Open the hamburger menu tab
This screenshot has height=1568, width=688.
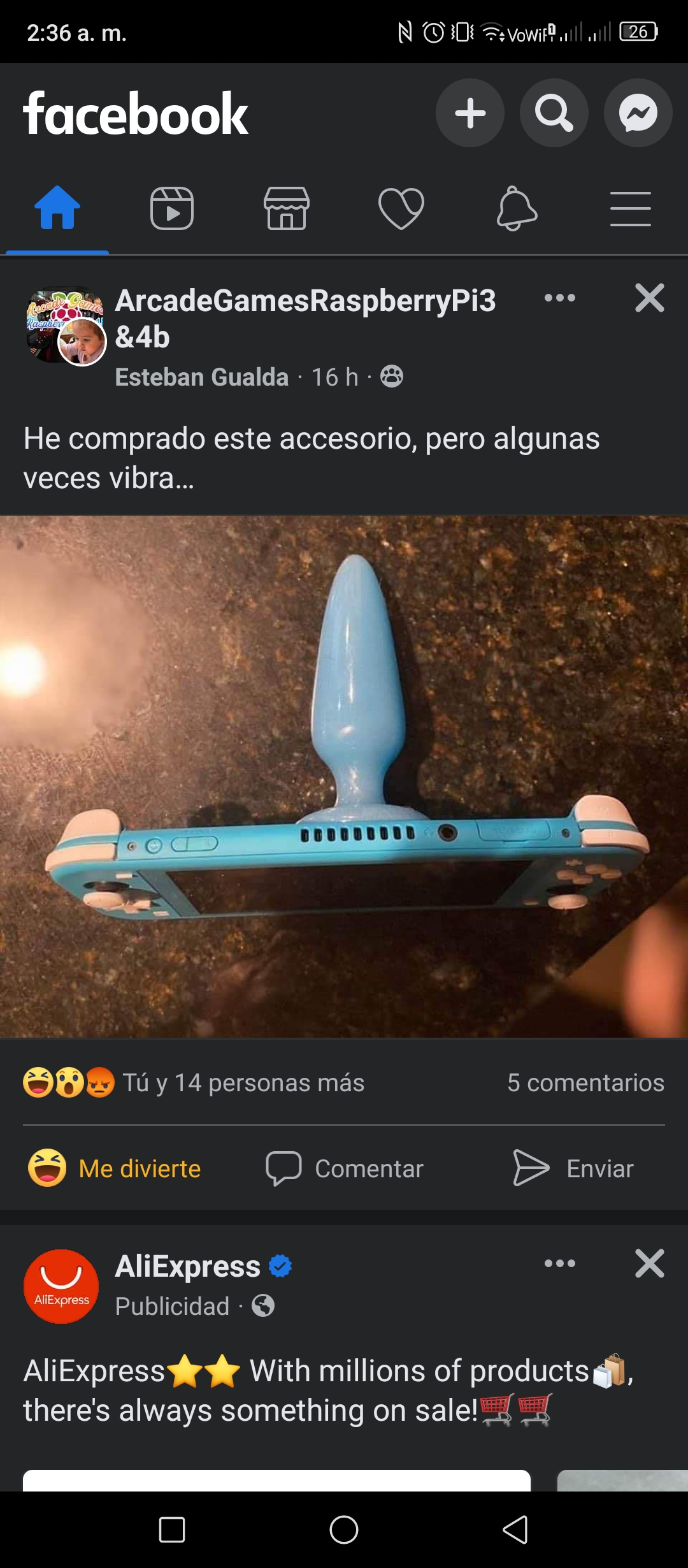631,208
